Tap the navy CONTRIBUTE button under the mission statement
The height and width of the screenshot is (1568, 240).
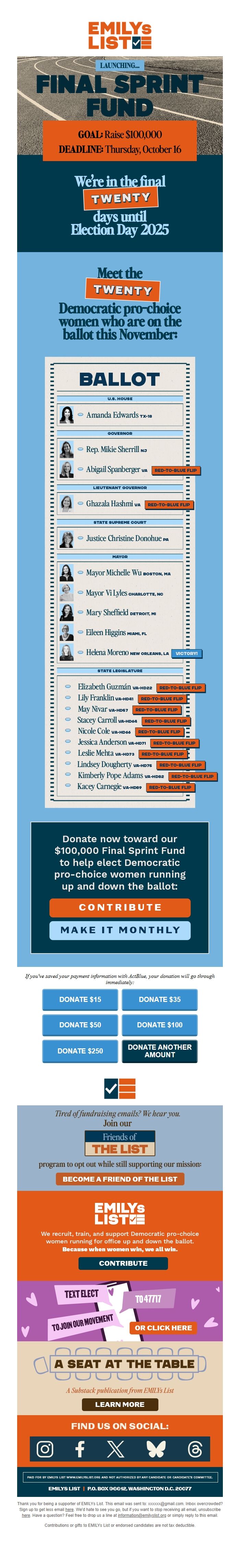(123, 1263)
